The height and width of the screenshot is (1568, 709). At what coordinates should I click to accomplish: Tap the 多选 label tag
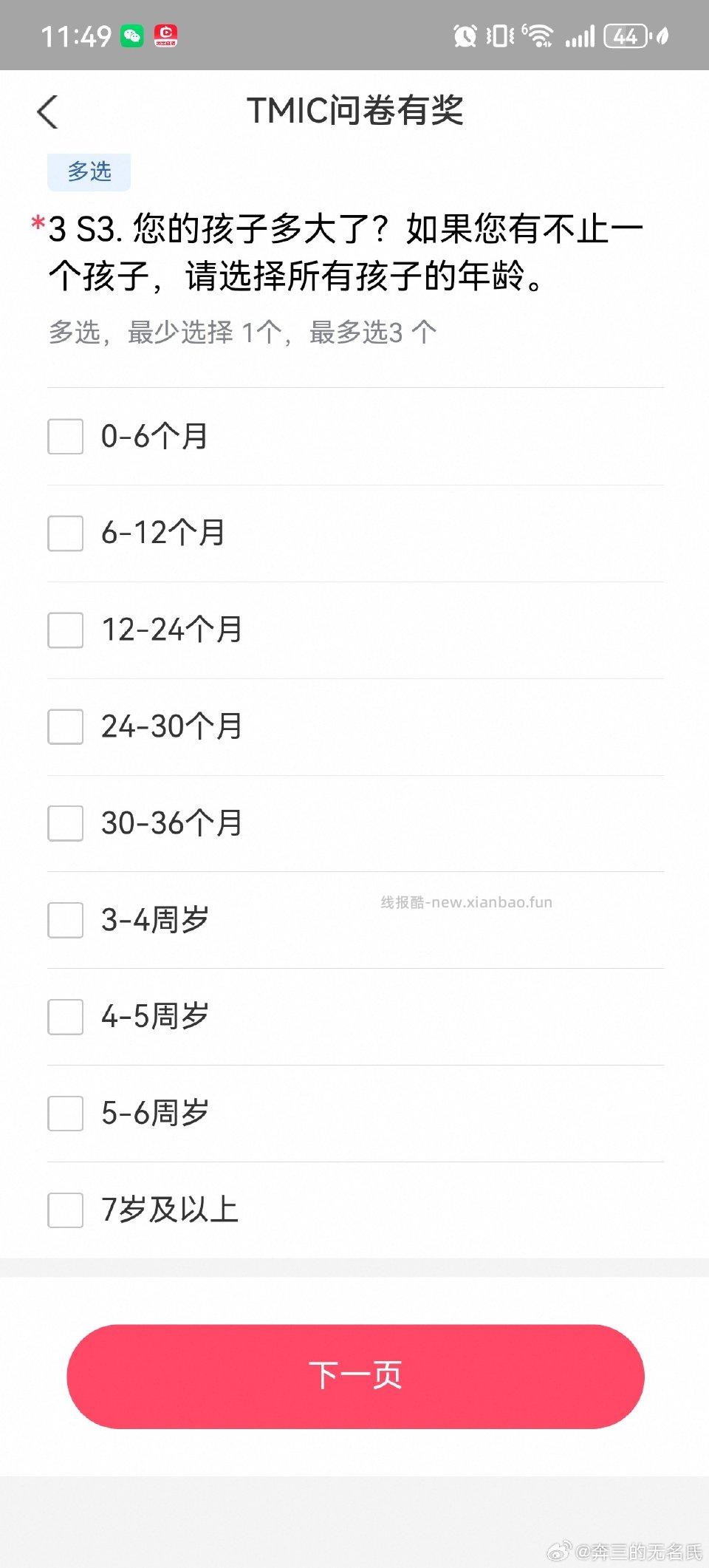tap(89, 171)
